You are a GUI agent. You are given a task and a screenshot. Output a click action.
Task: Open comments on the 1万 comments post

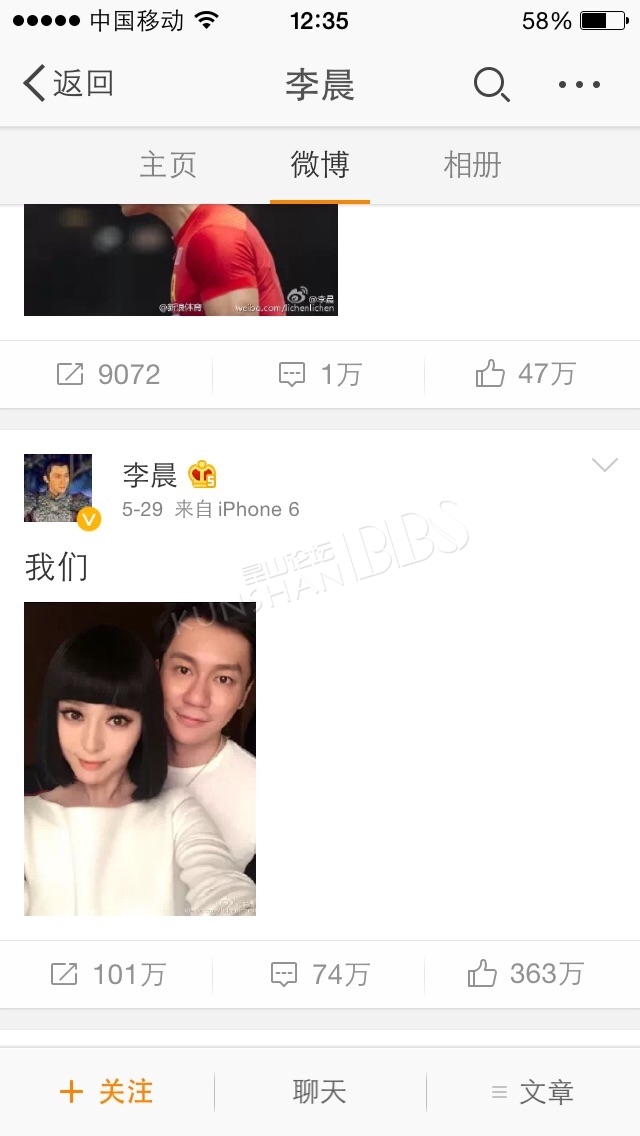click(x=320, y=375)
